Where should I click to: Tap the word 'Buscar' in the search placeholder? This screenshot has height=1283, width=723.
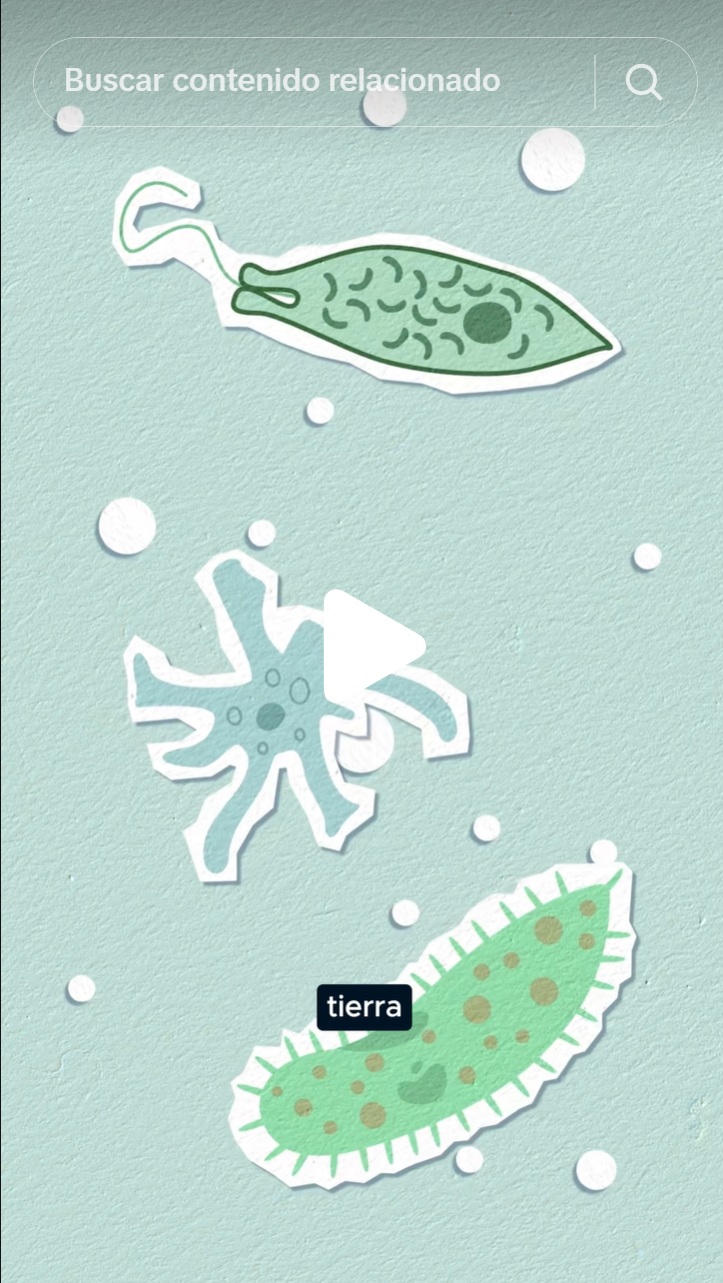110,80
